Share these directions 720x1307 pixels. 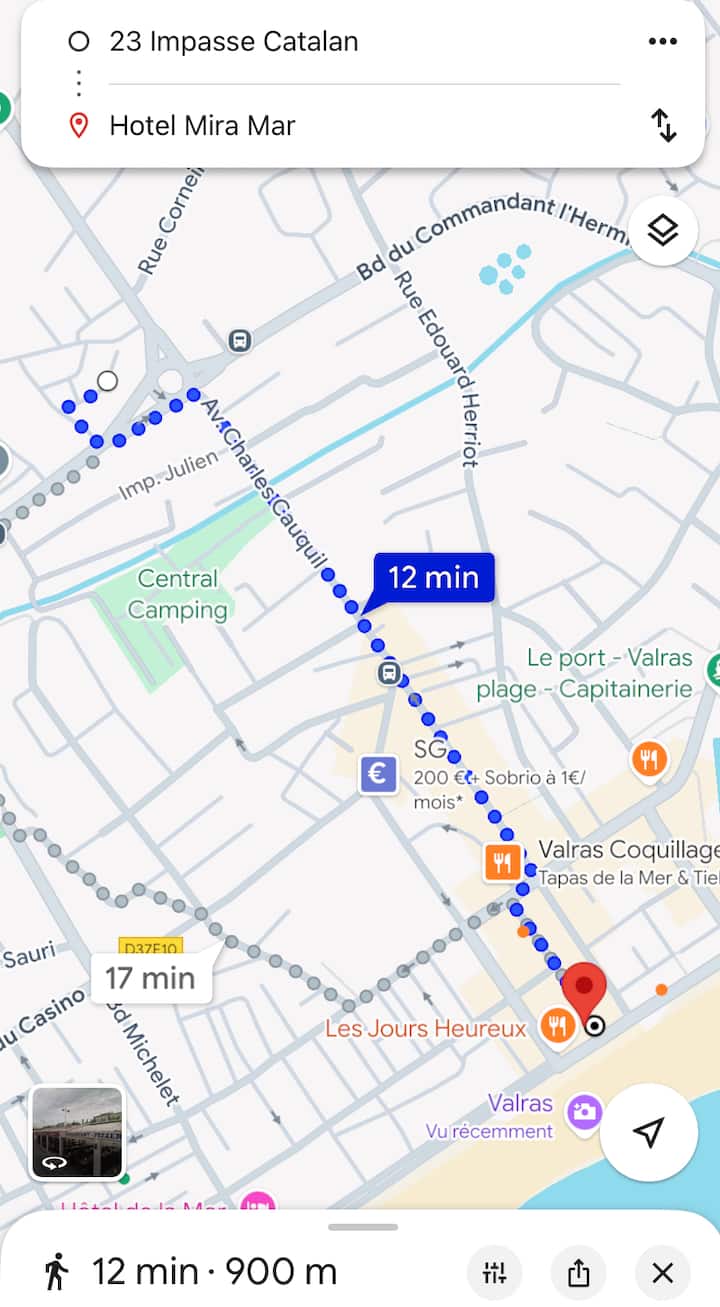pyautogui.click(x=579, y=1273)
